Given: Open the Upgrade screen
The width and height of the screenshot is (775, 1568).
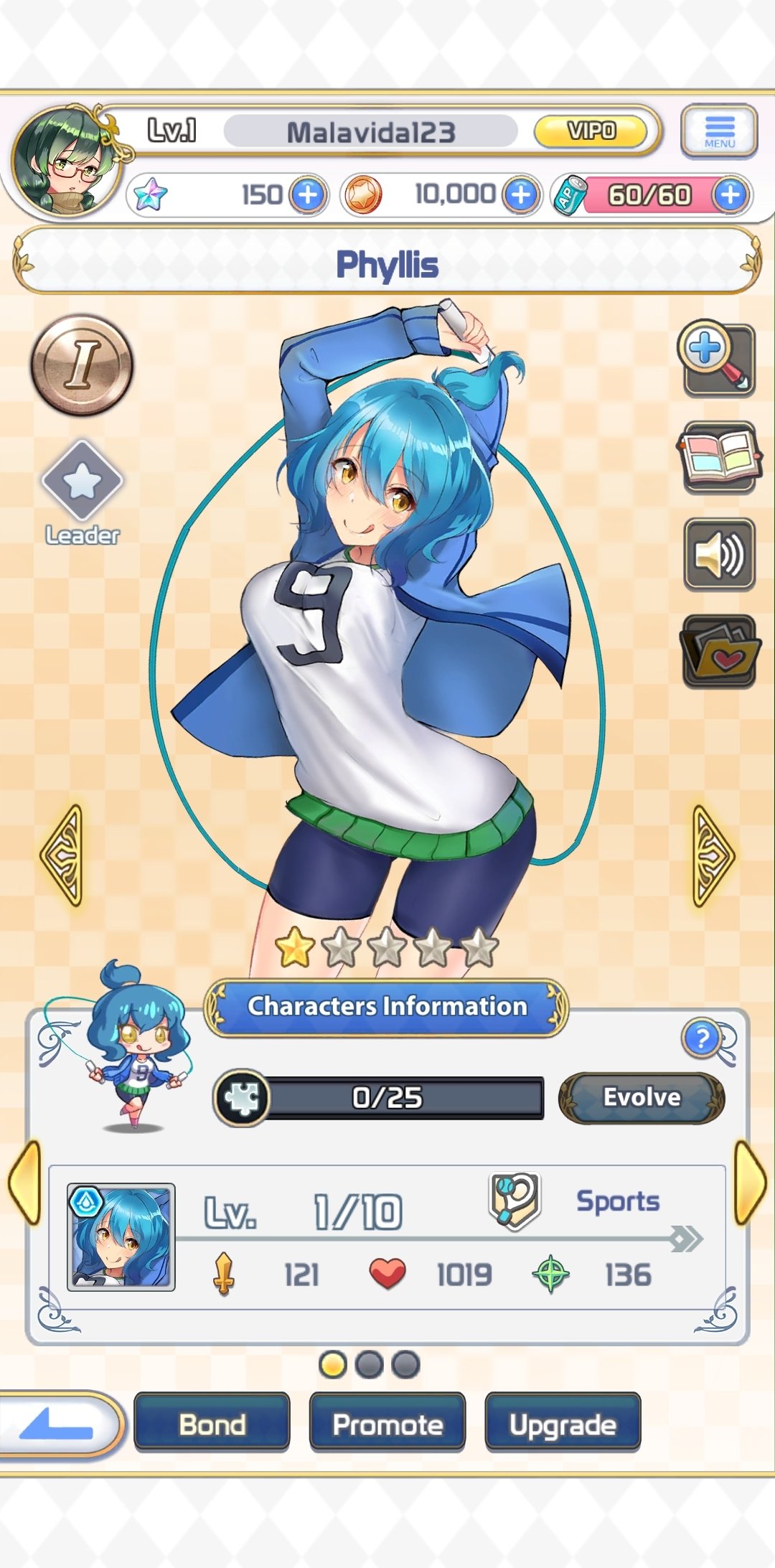Looking at the screenshot, I should pos(563,1424).
